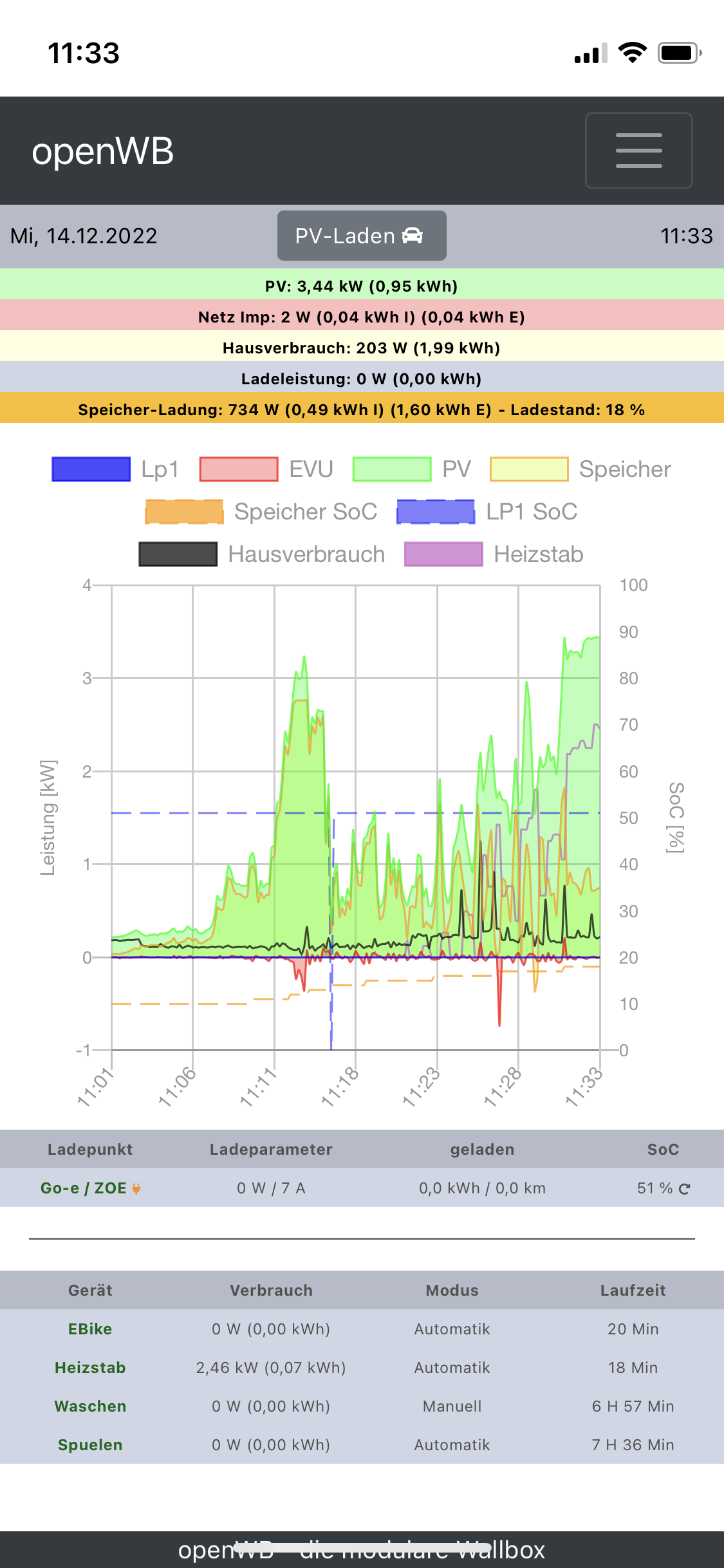Tap the EBike device

(x=90, y=1329)
